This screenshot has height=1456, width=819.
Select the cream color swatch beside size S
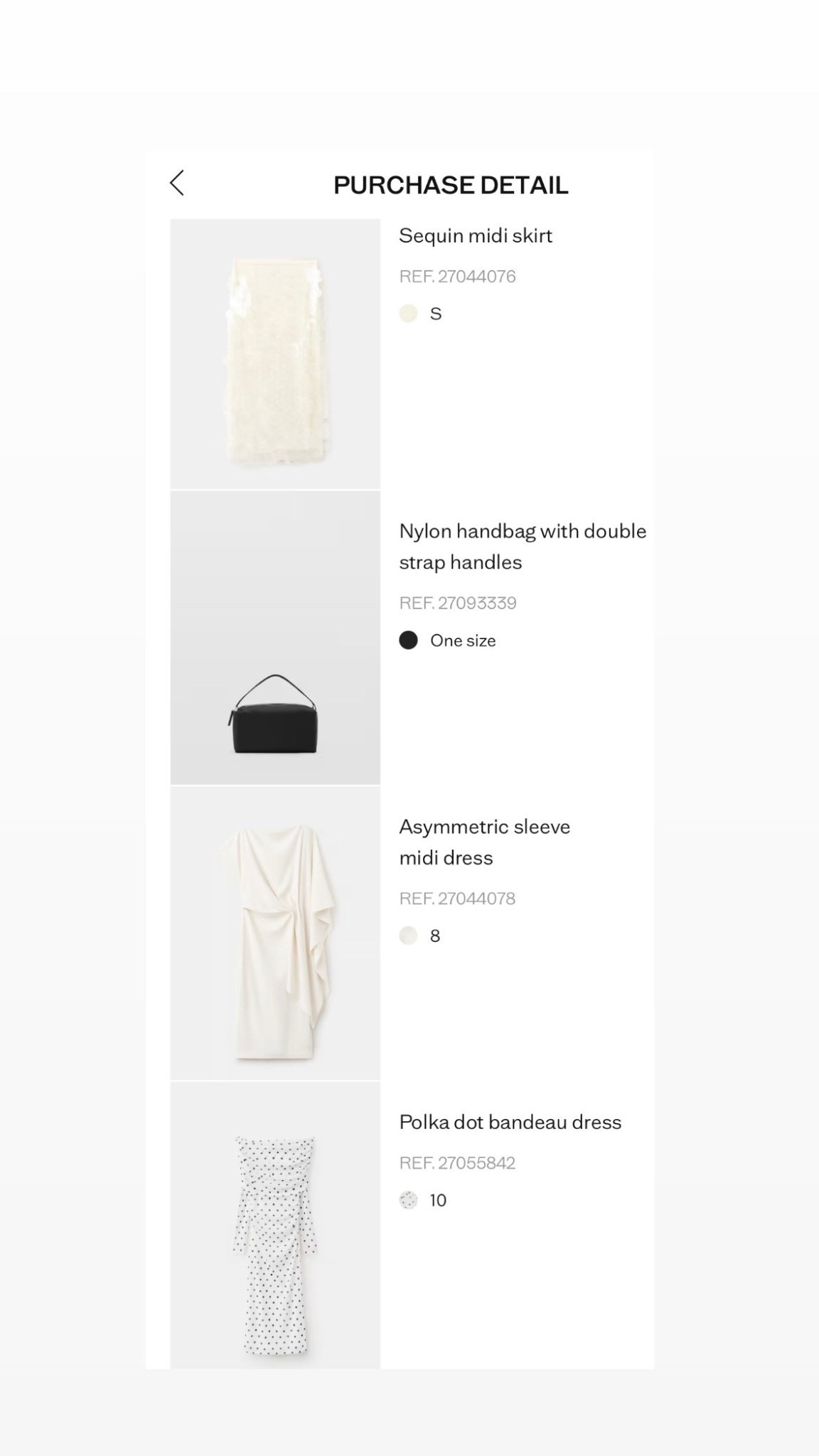pyautogui.click(x=409, y=313)
